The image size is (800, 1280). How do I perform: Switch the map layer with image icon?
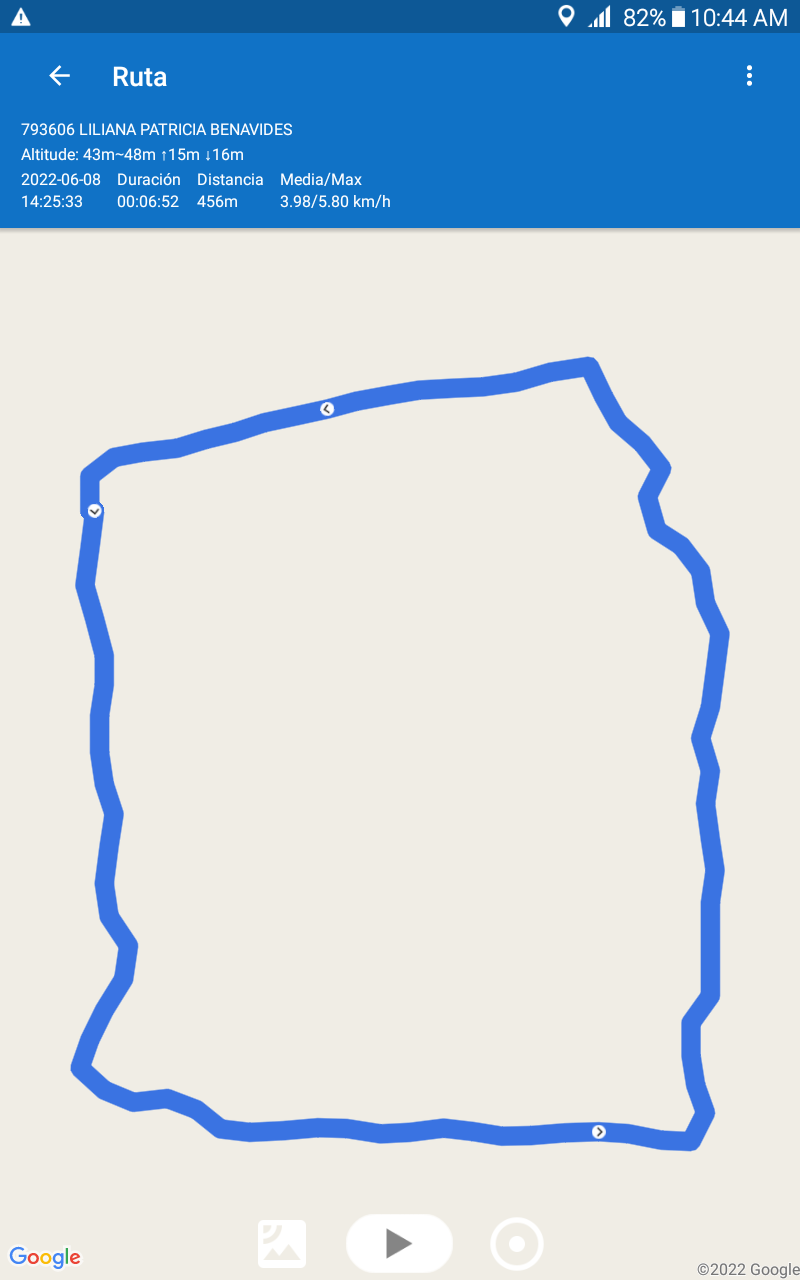tap(282, 1244)
